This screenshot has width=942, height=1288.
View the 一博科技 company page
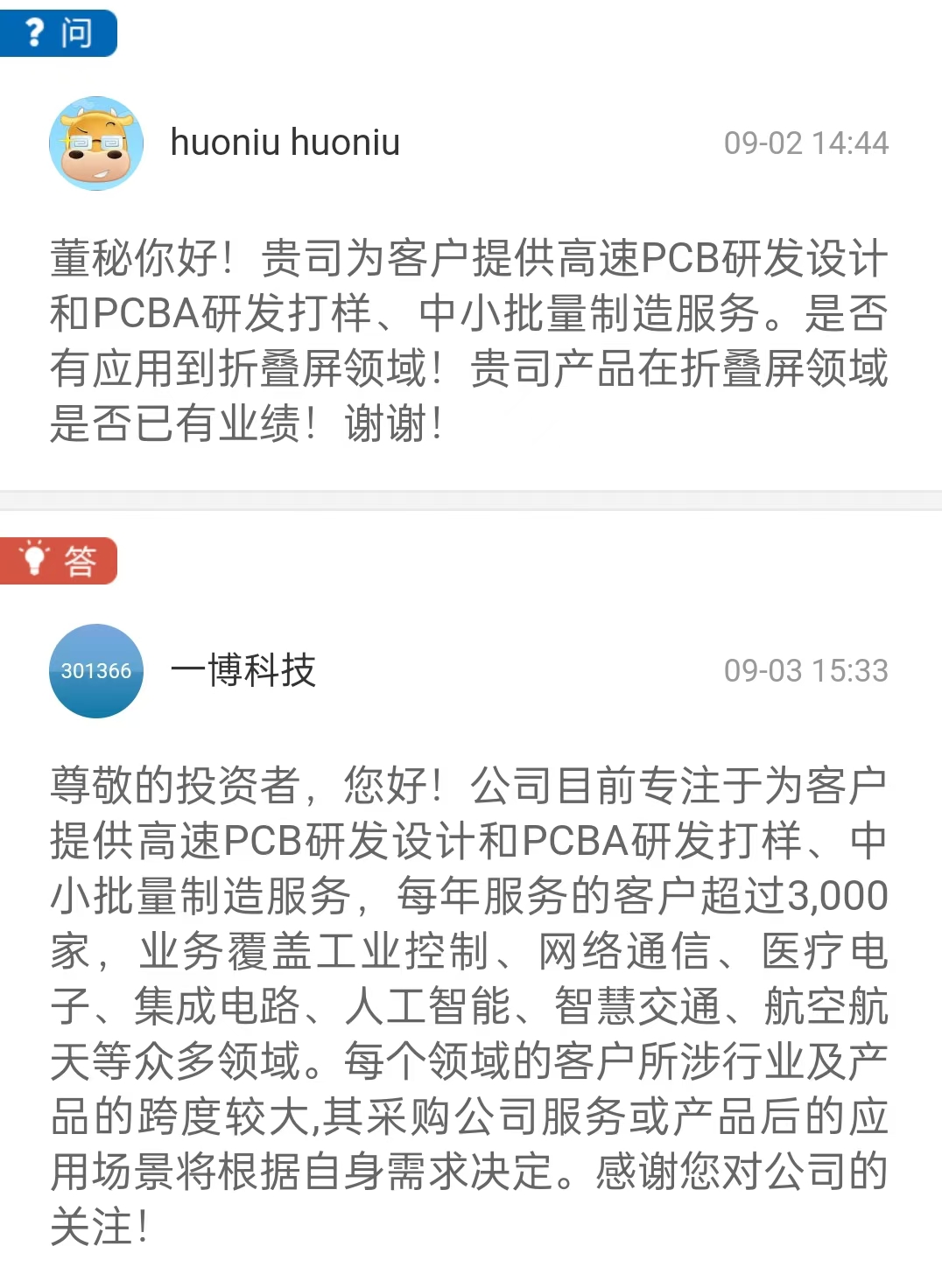243,671
